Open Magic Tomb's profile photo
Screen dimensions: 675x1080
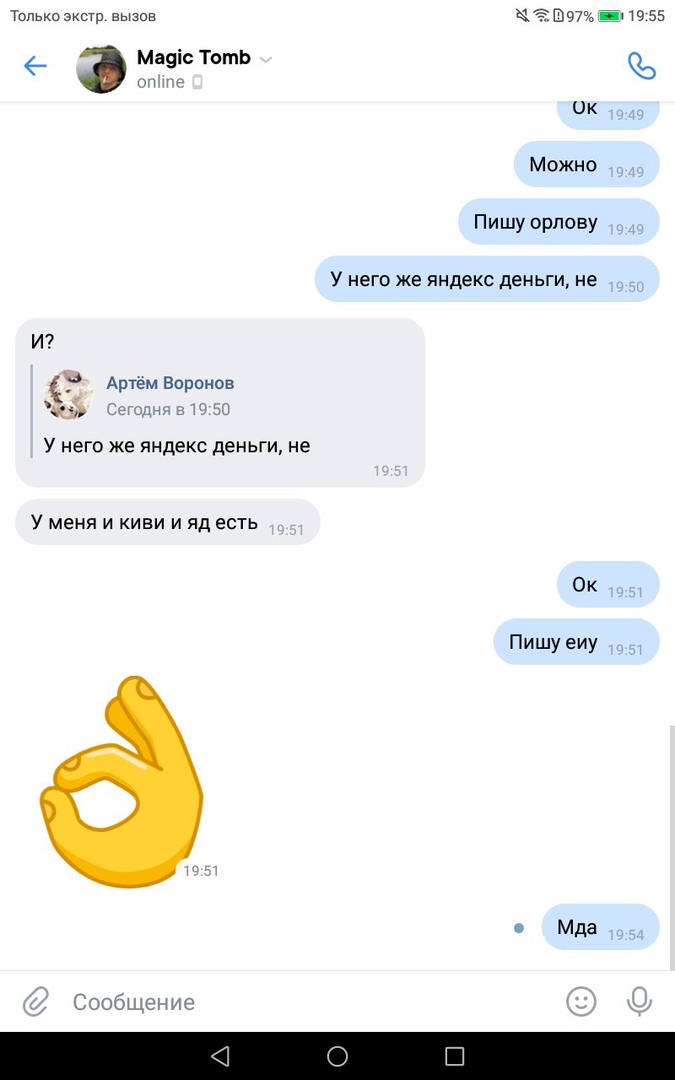102,69
